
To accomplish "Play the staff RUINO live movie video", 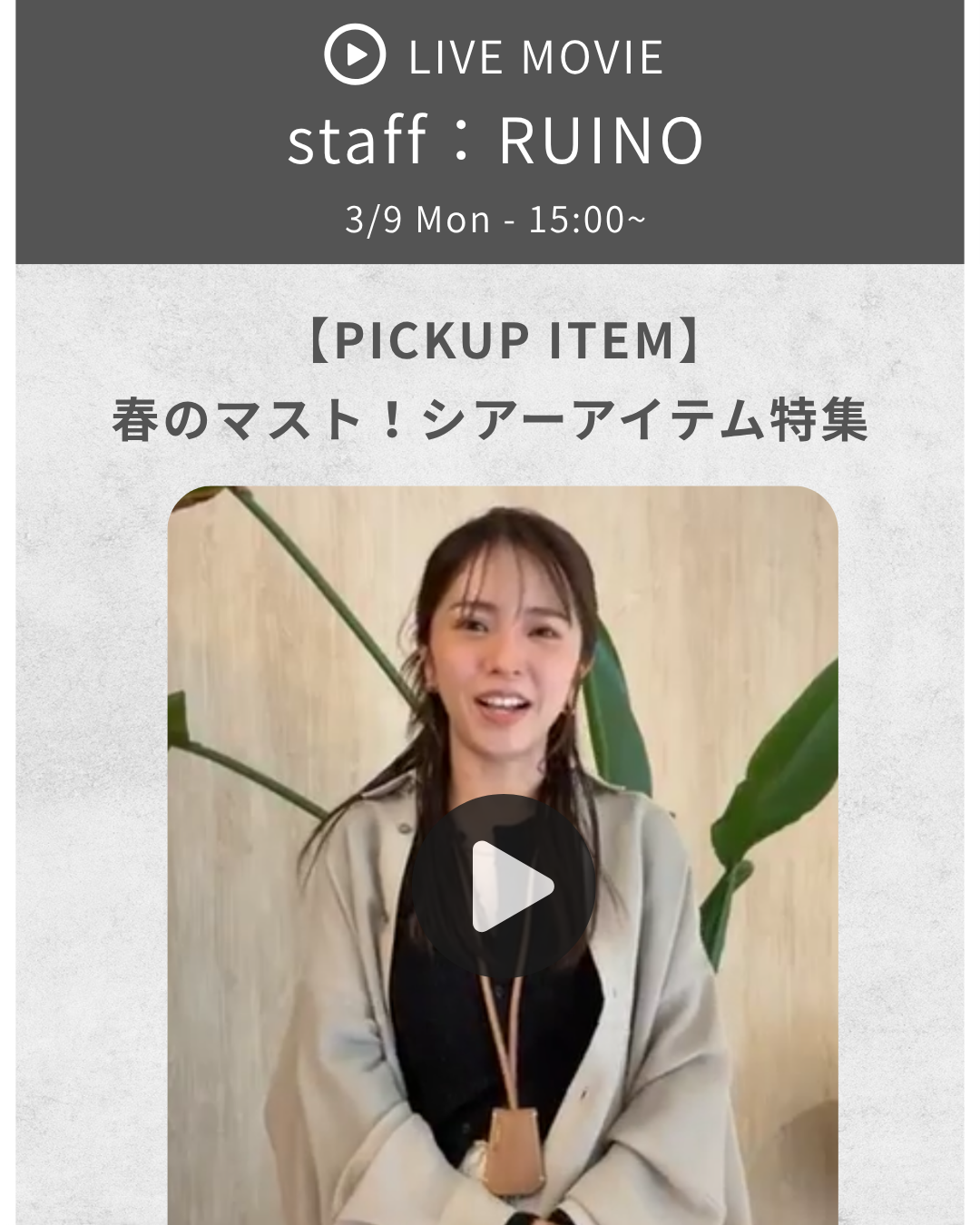I will click(501, 886).
